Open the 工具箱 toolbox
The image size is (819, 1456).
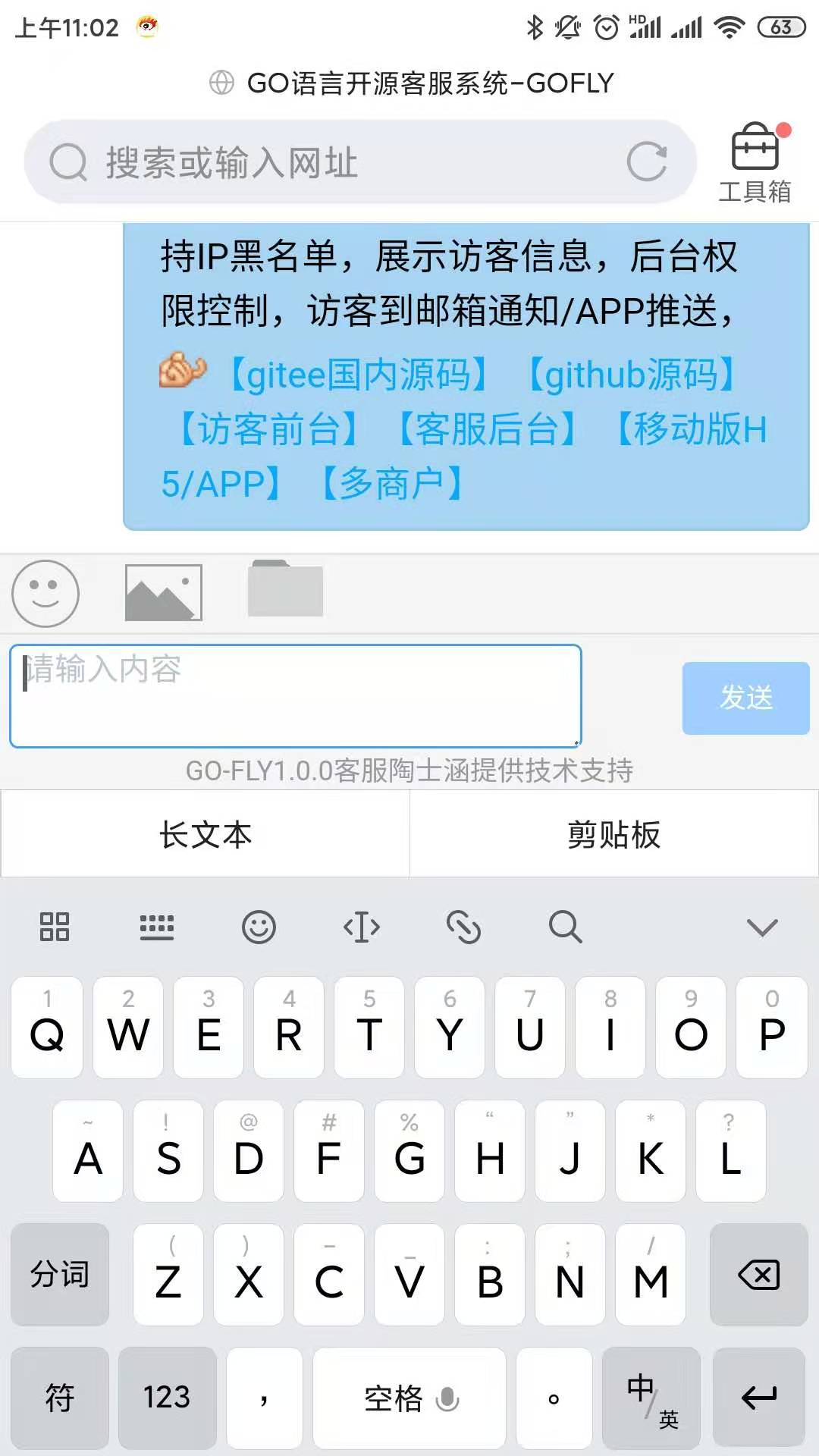coord(755,164)
